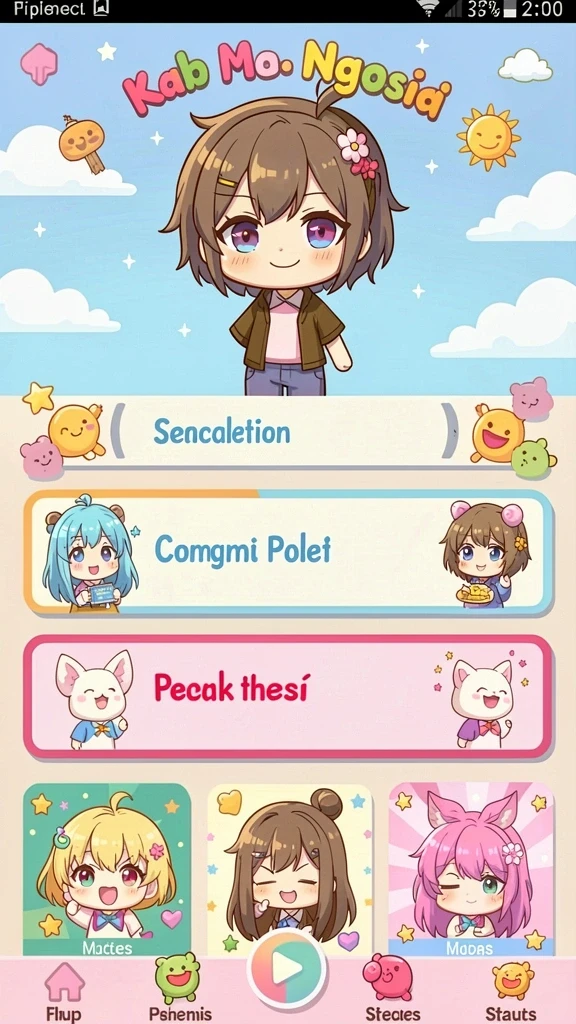The width and height of the screenshot is (576, 1024).
Task: Switch to the Pshemis tab
Action: (x=179, y=989)
